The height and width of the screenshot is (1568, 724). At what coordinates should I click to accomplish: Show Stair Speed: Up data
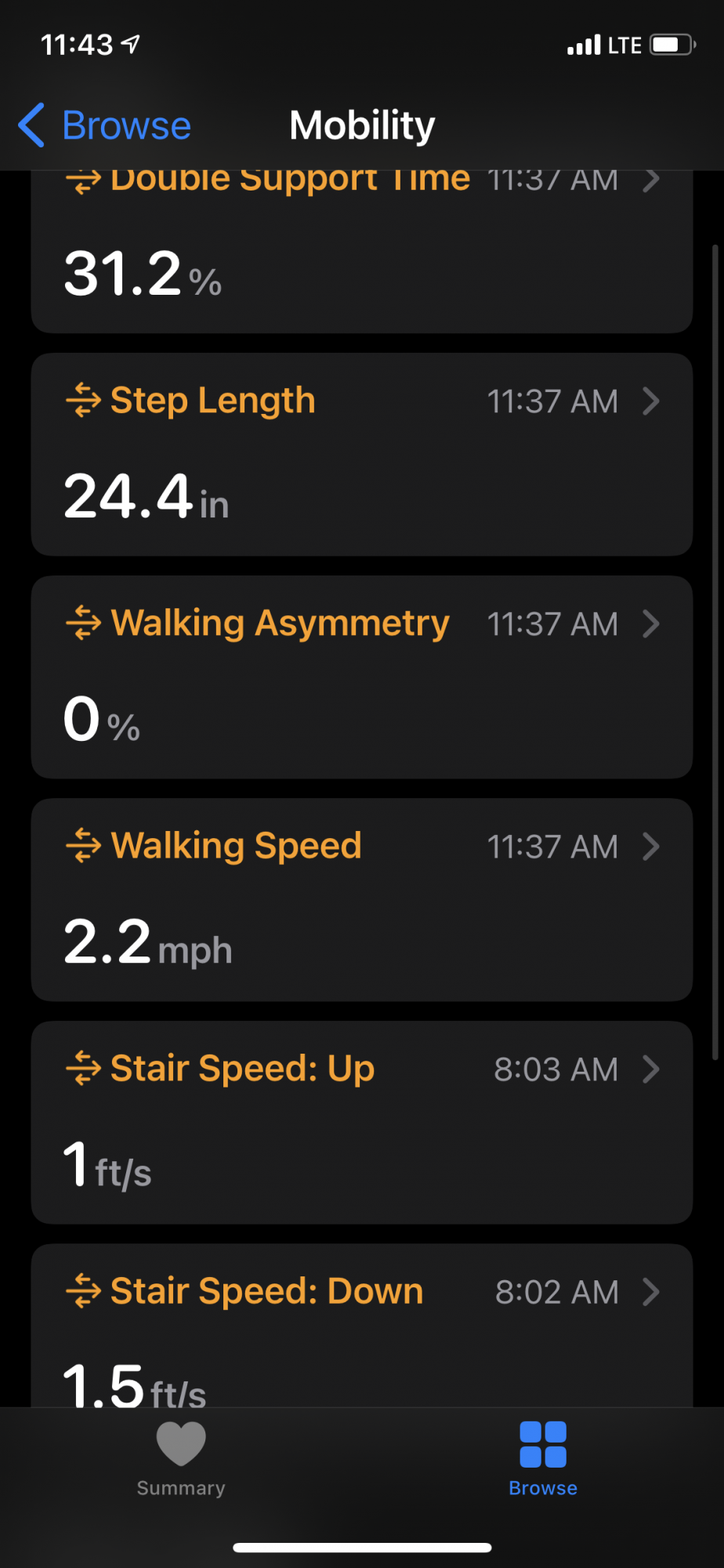(361, 1123)
